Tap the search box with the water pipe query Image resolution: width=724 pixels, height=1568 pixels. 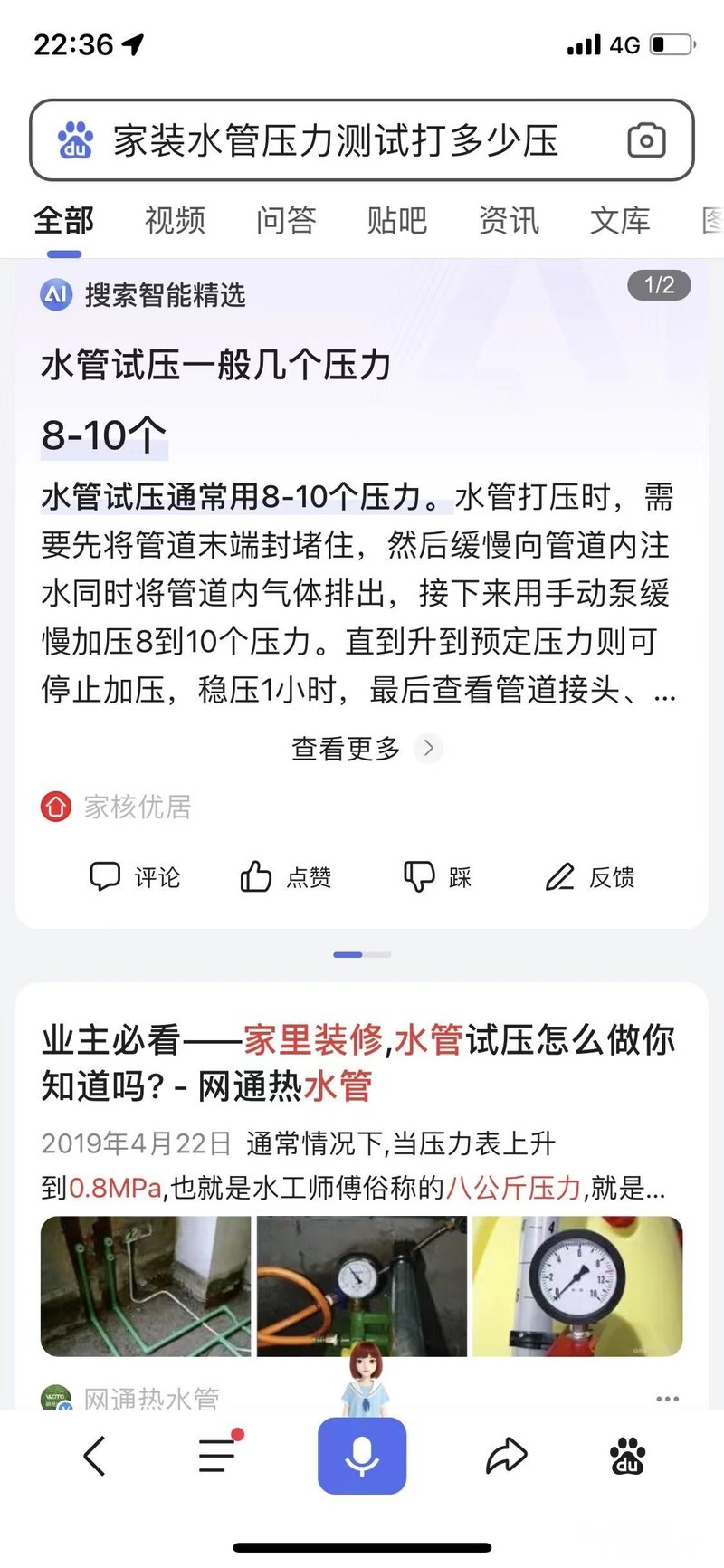point(335,141)
